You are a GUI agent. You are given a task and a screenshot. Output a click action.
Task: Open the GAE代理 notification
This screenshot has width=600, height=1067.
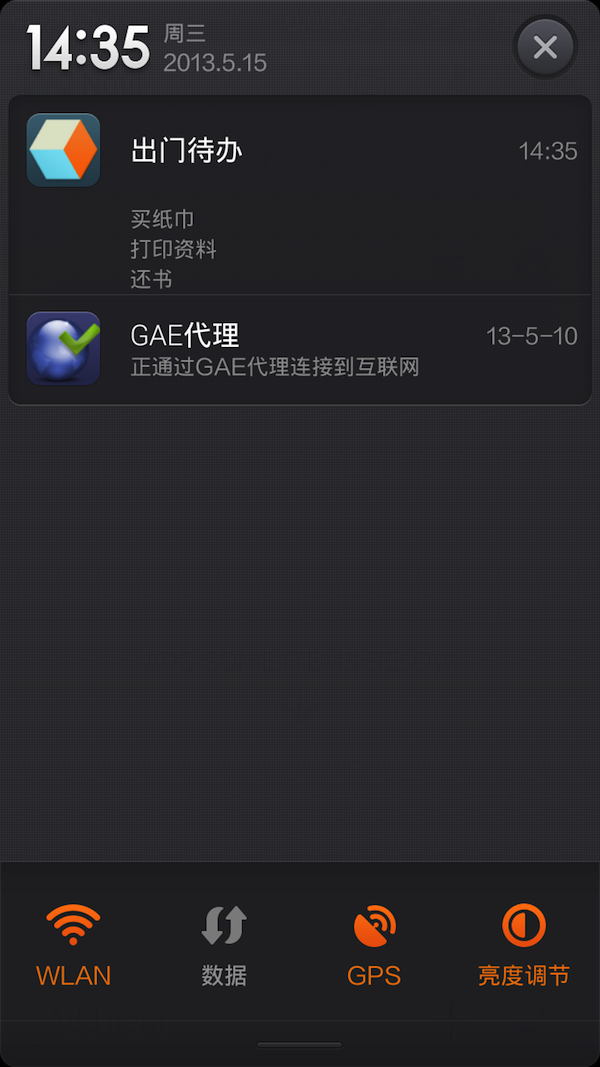[x=300, y=349]
